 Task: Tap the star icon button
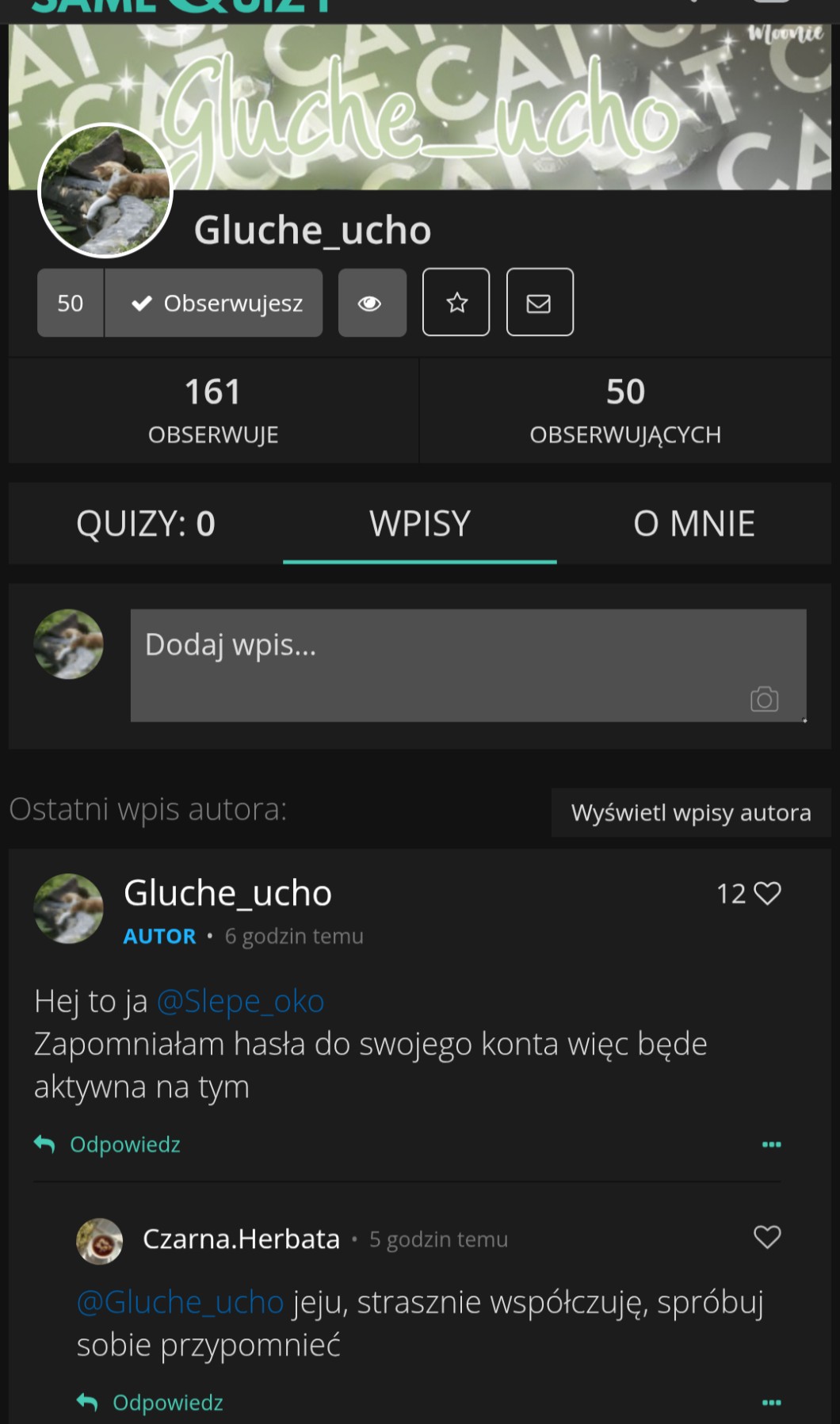pos(456,303)
